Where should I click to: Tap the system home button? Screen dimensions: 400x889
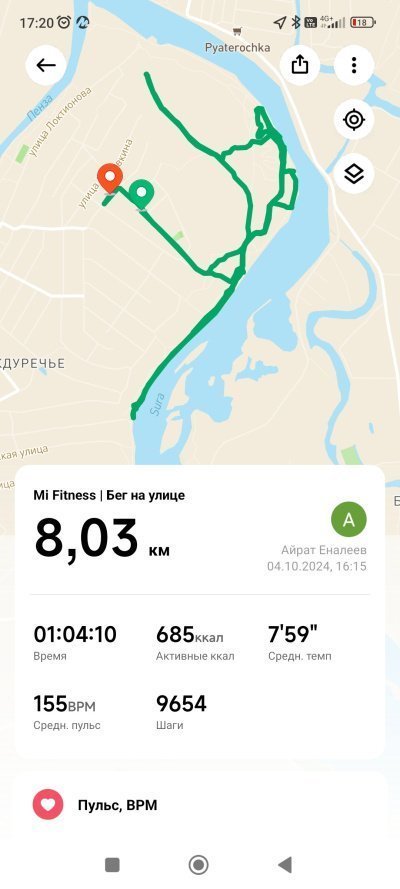198,865
